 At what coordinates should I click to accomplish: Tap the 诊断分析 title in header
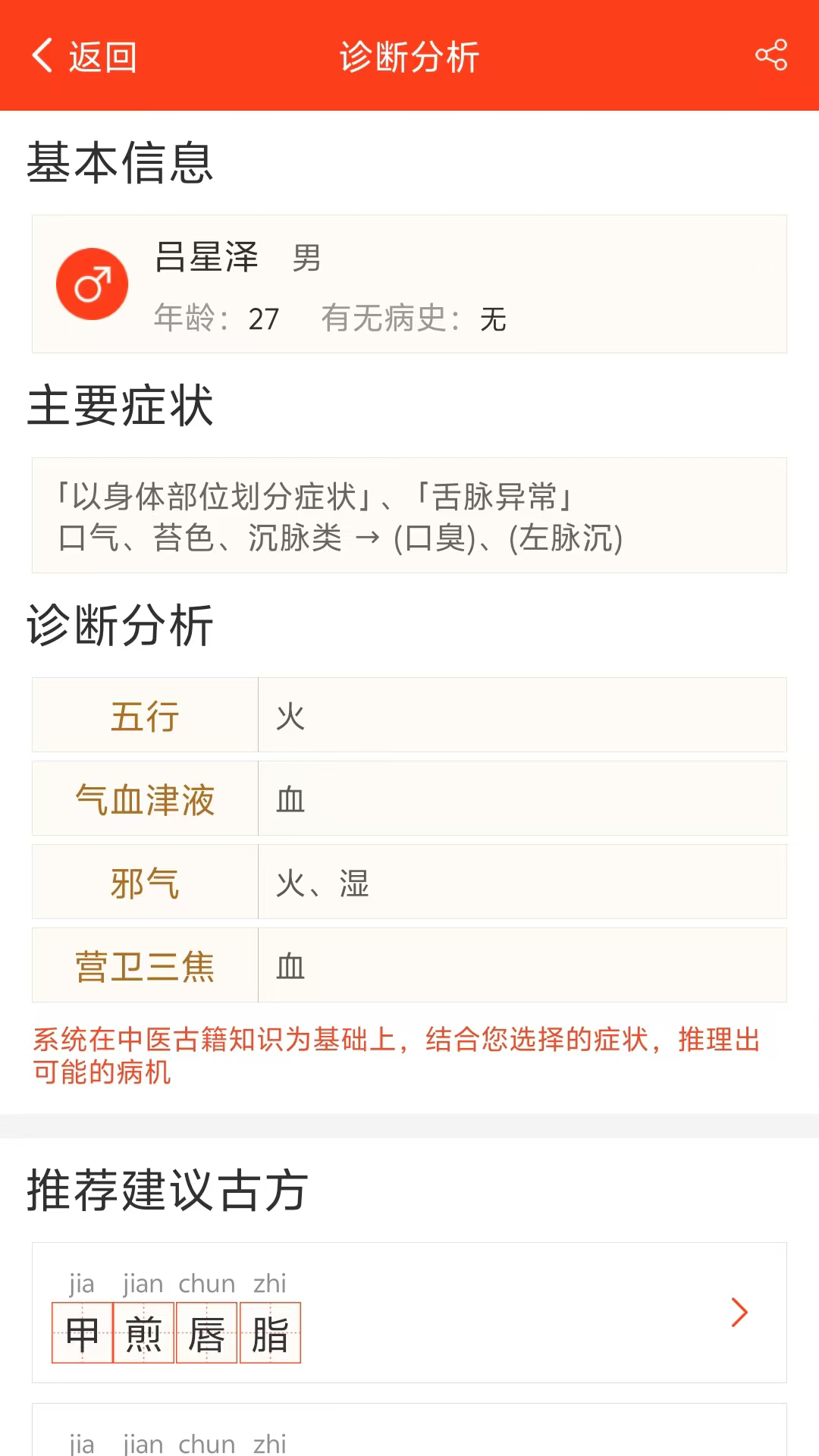(409, 55)
